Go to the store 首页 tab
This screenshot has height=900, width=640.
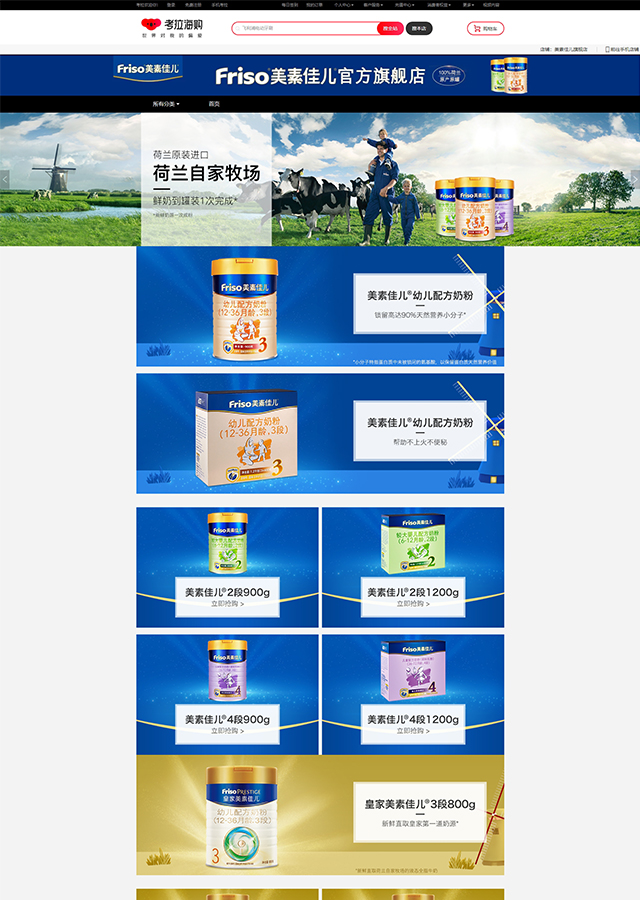point(214,104)
